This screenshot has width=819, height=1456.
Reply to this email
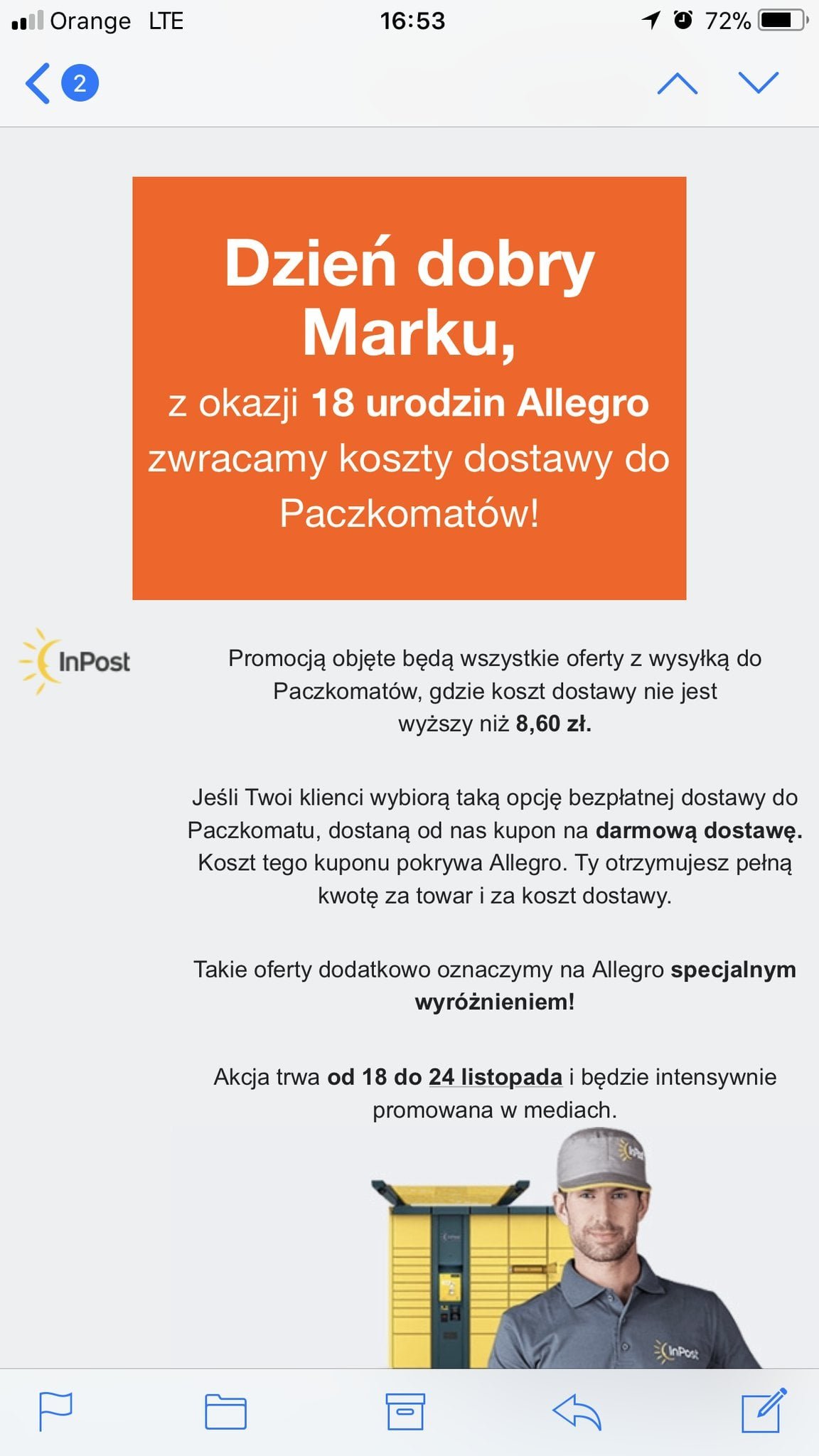577,1411
